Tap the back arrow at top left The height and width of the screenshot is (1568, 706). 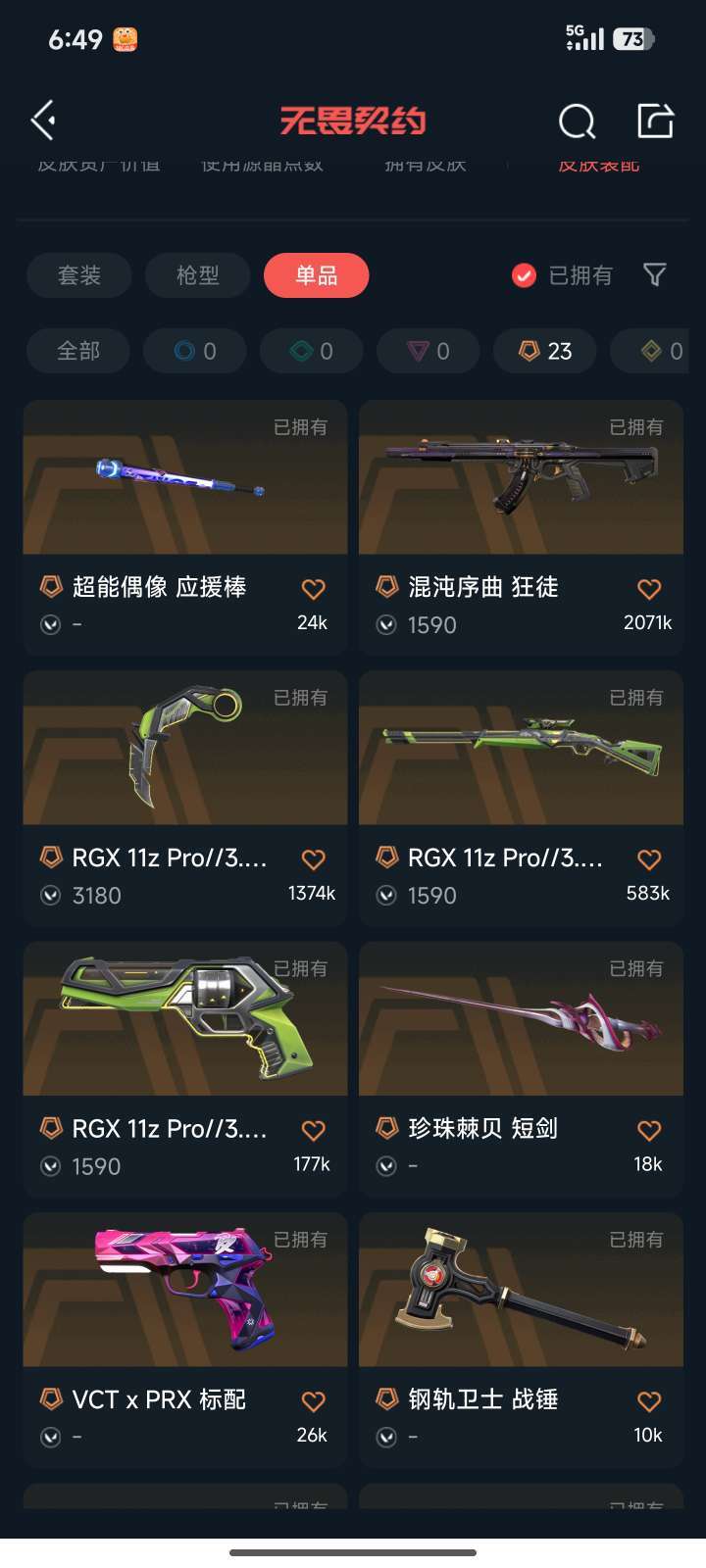coord(41,119)
